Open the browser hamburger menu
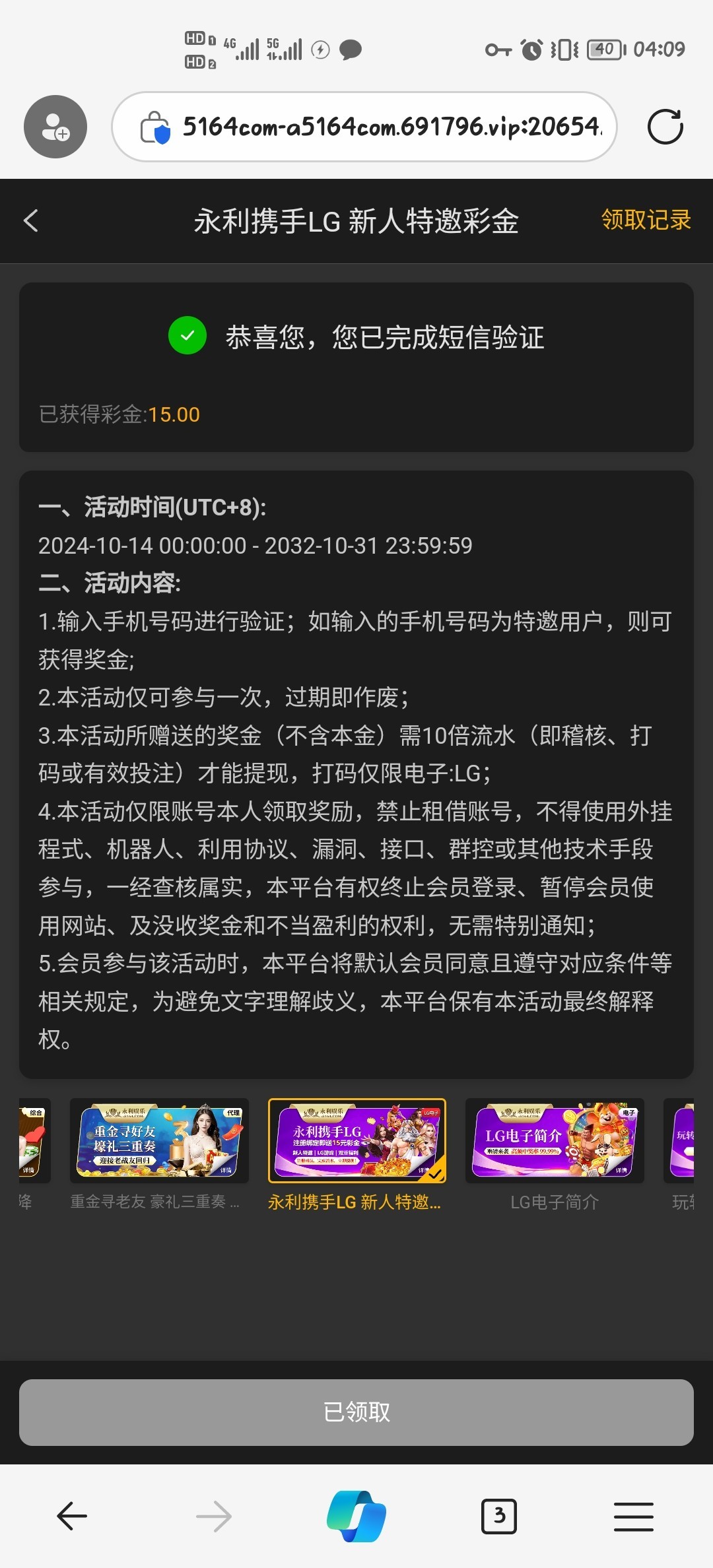The height and width of the screenshot is (1568, 713). click(633, 1516)
